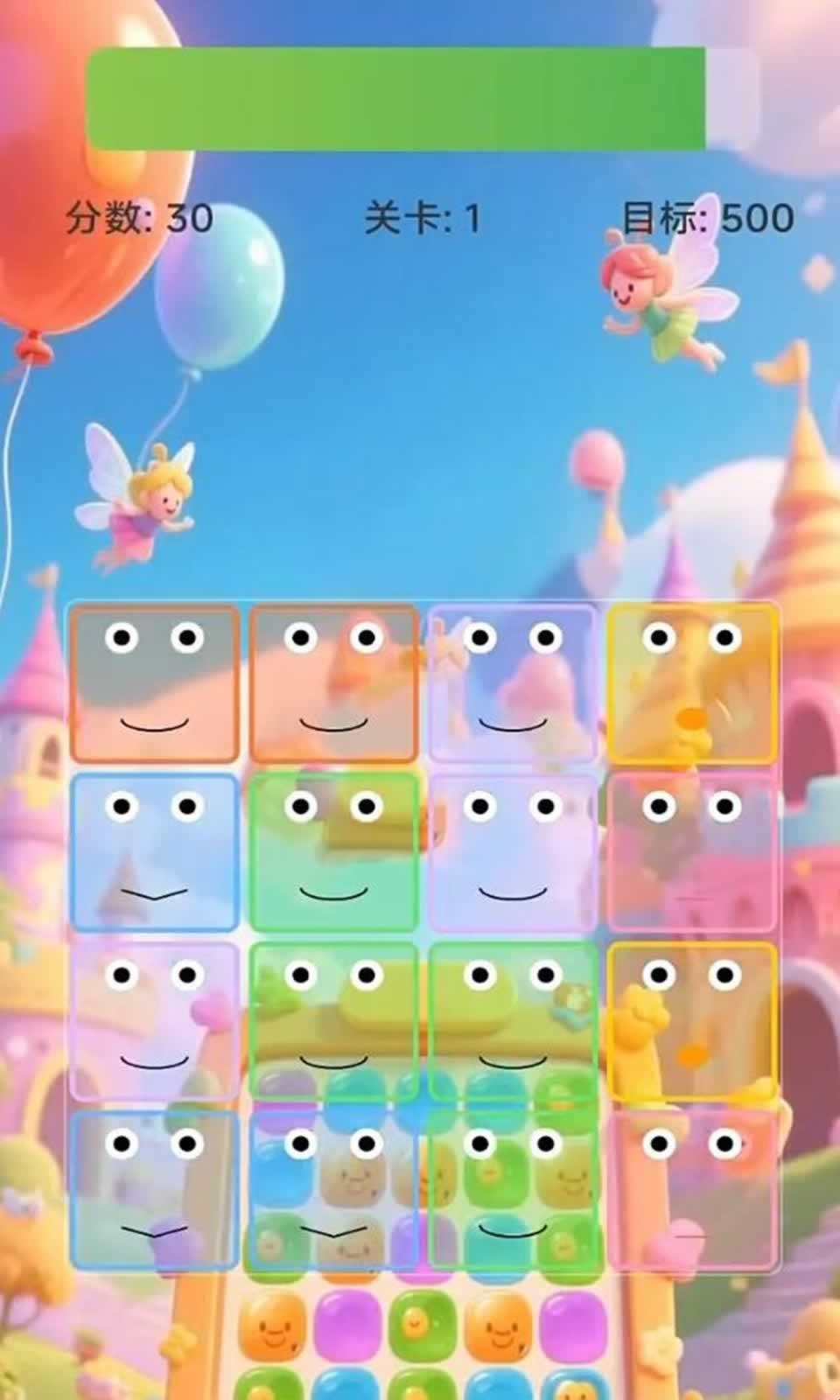This screenshot has width=840, height=1400.
Task: Tap the orange block in the top-left corner
Action: [155, 683]
